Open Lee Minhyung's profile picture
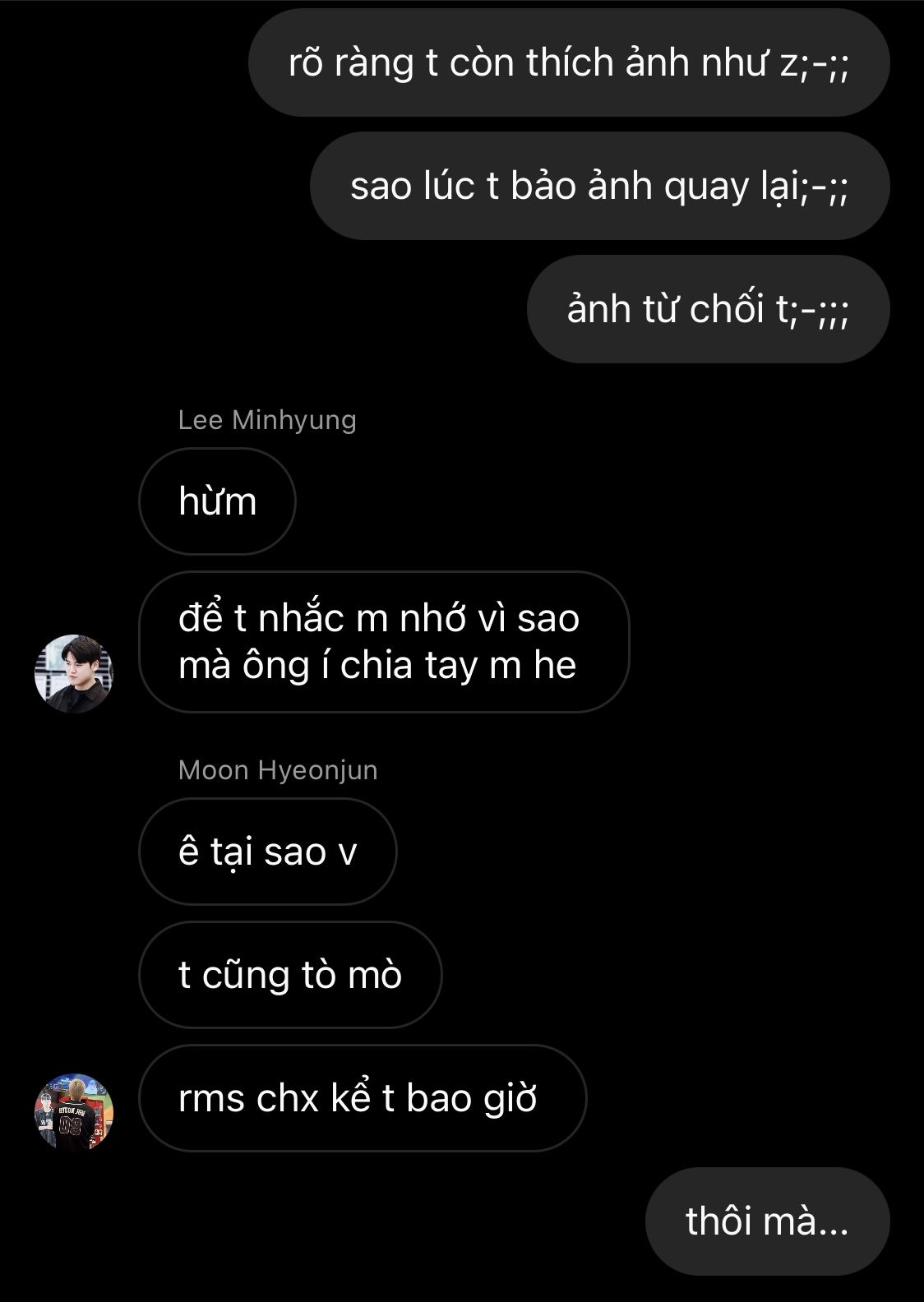 [x=74, y=673]
